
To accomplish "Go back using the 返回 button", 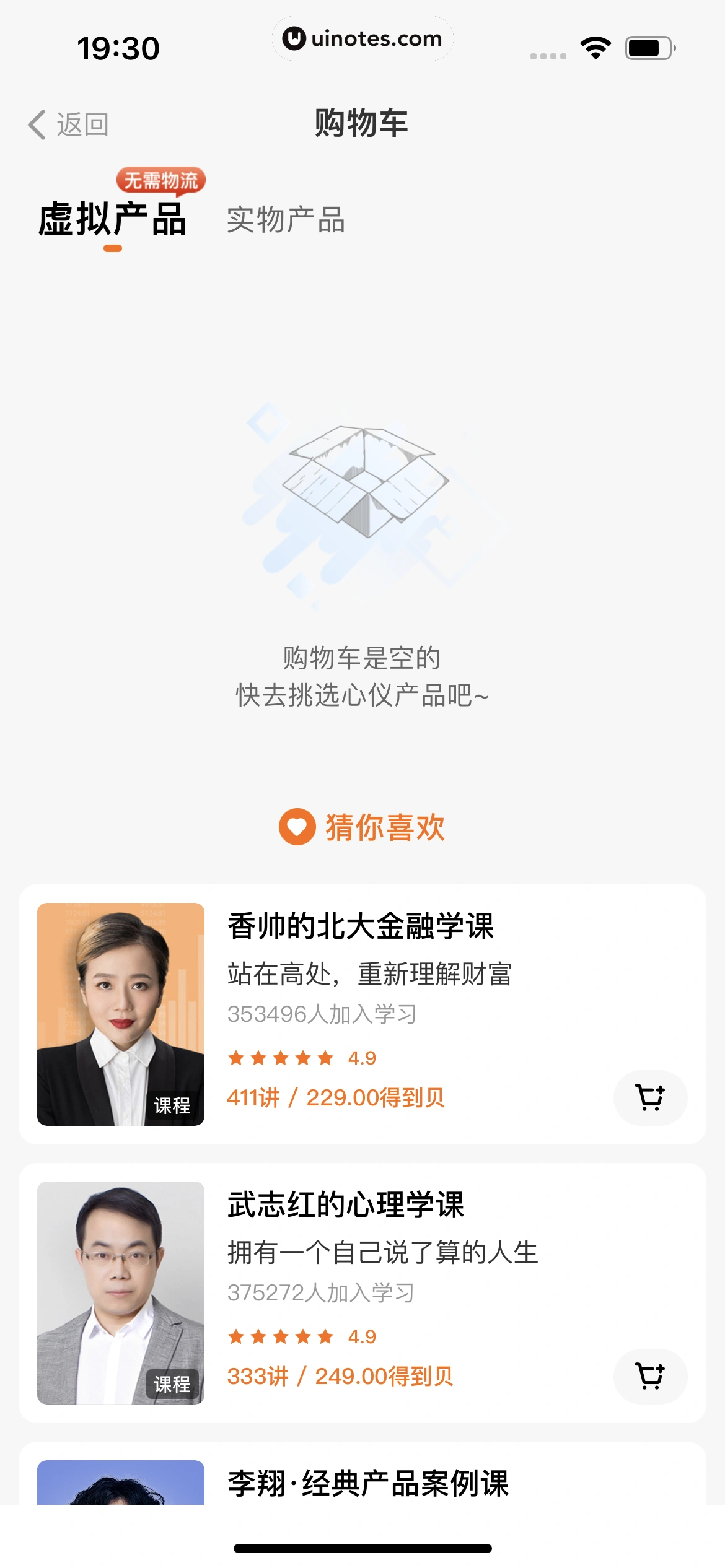I will (x=68, y=124).
